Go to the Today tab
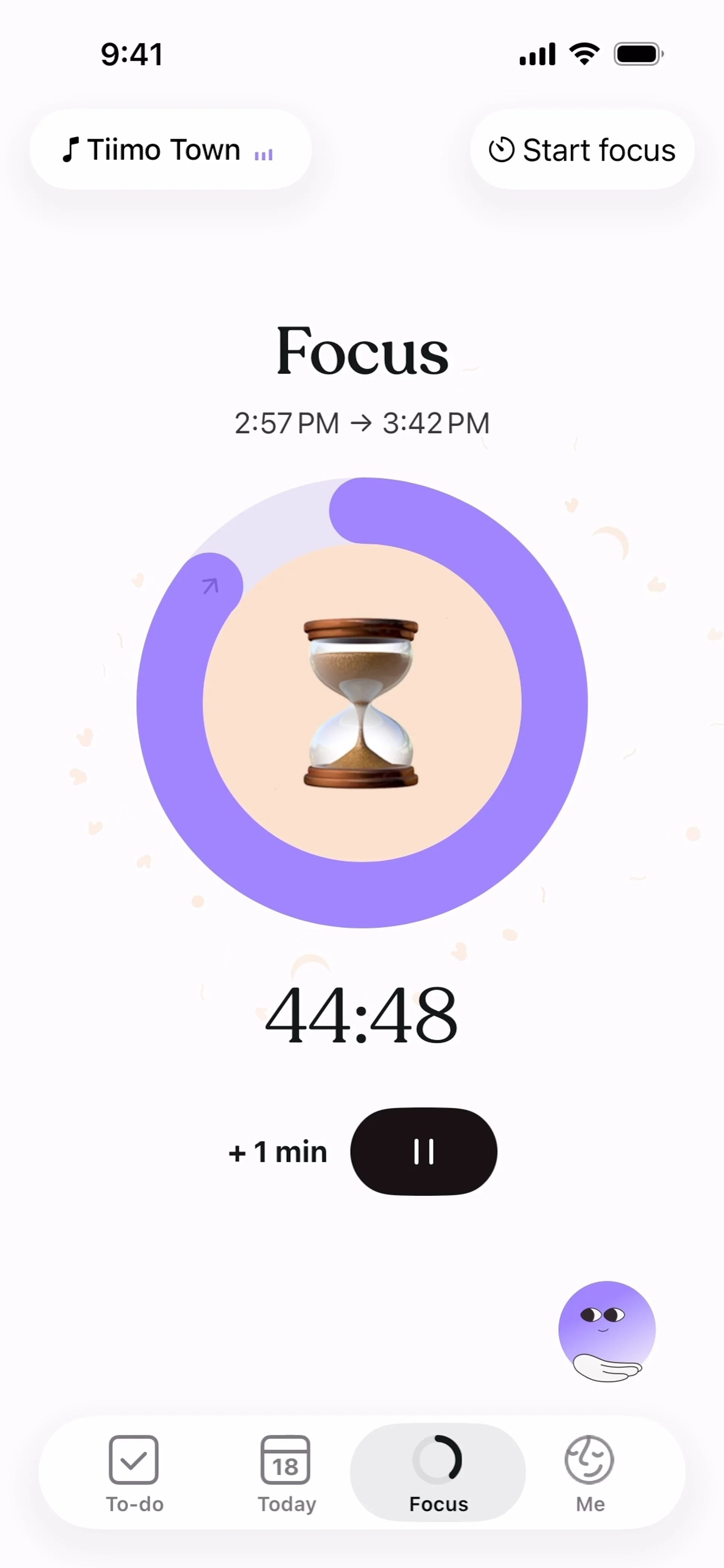 [286, 1473]
